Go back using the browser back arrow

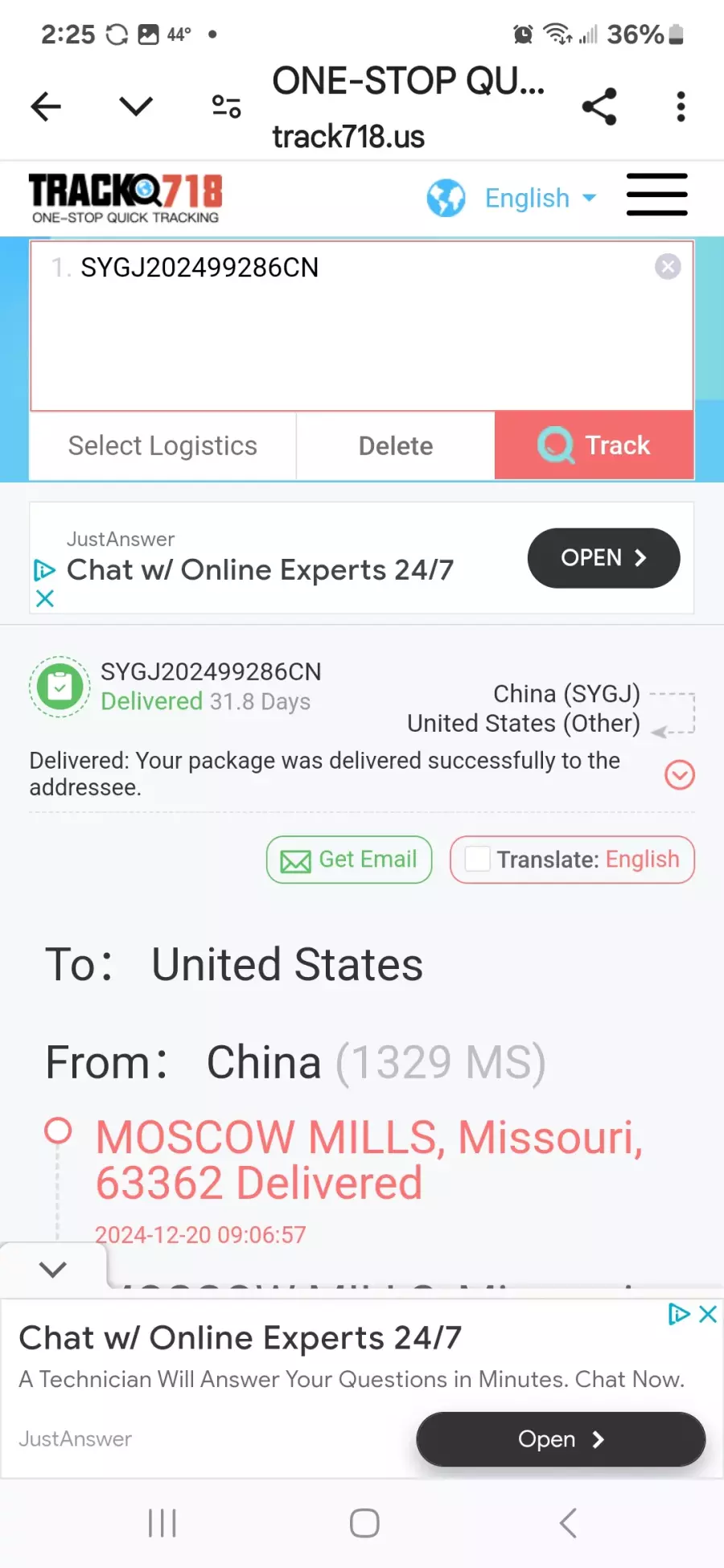[x=46, y=106]
